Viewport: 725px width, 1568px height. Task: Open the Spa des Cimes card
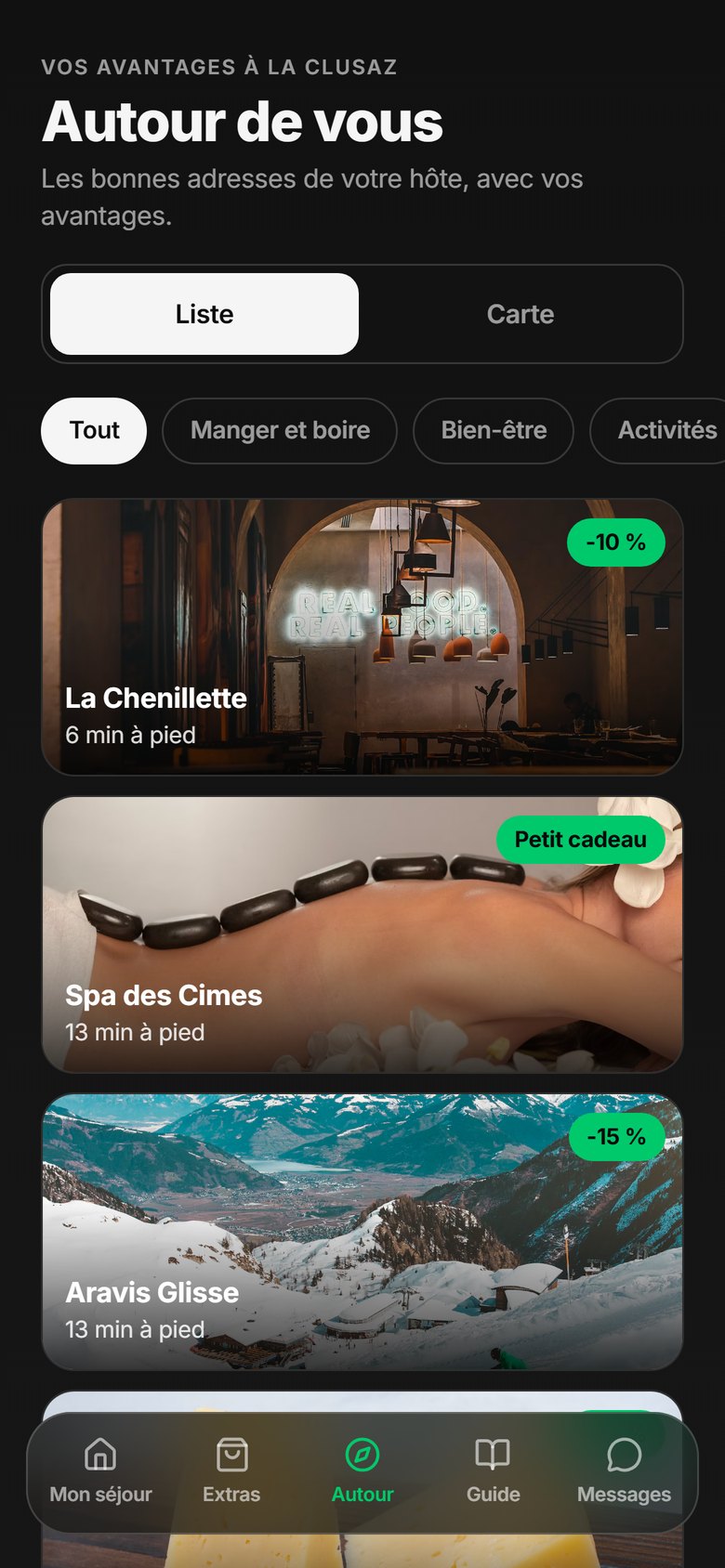coord(362,934)
